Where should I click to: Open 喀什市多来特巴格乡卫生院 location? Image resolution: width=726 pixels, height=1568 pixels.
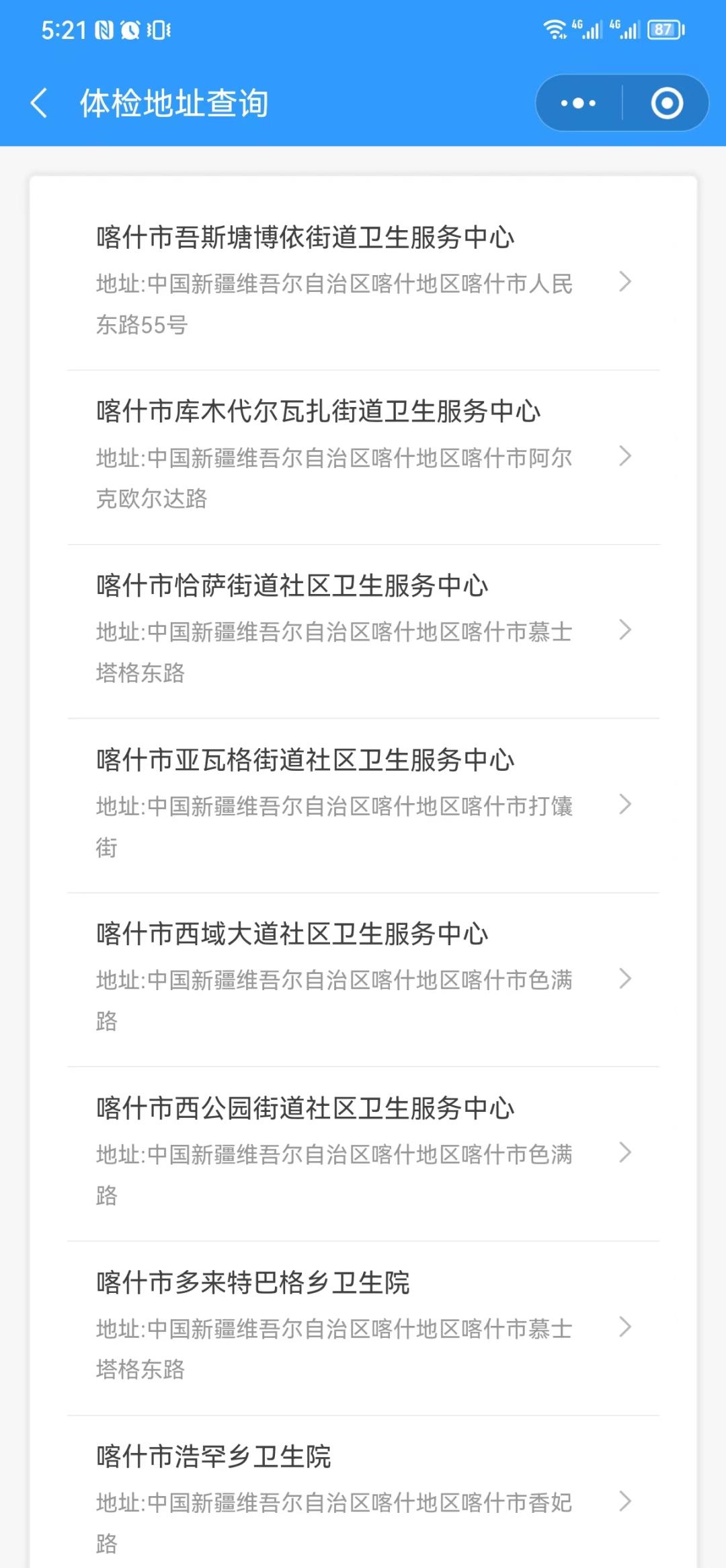pos(363,1327)
